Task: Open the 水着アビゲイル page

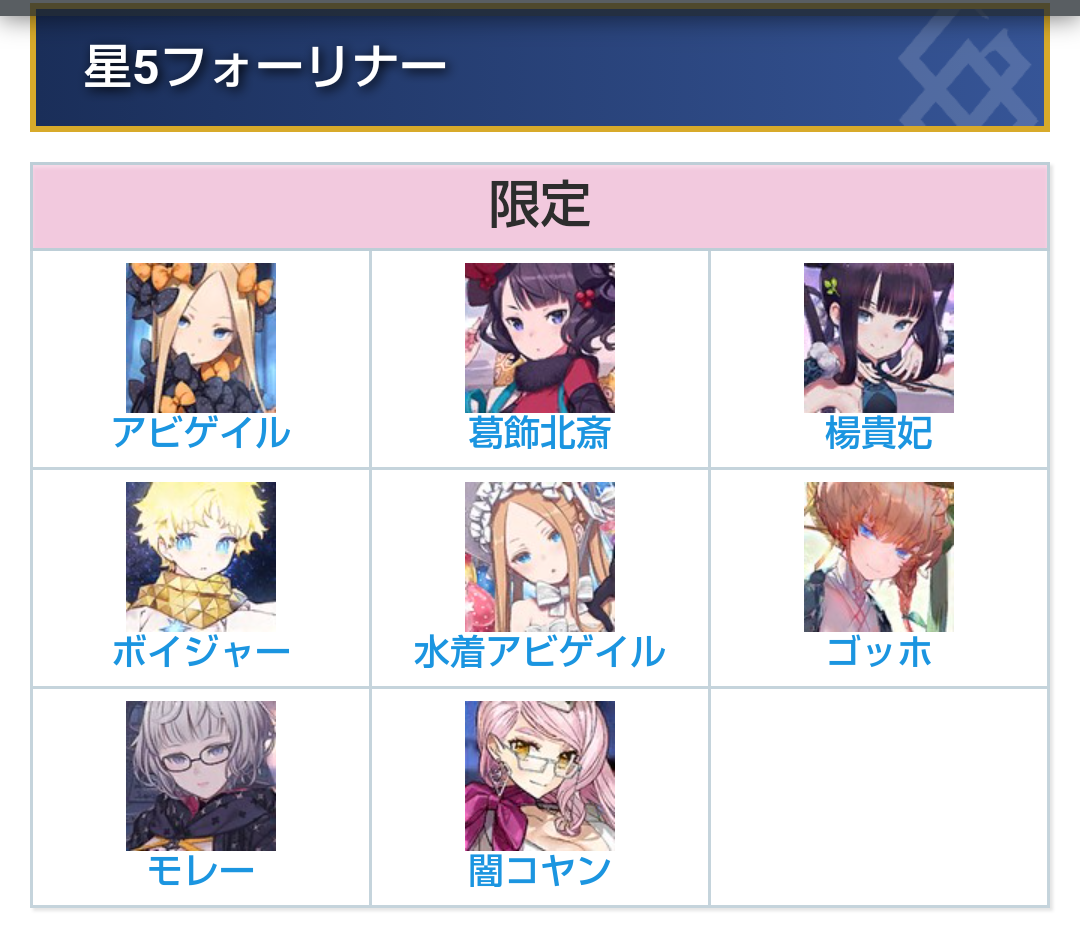Action: pyautogui.click(x=540, y=653)
